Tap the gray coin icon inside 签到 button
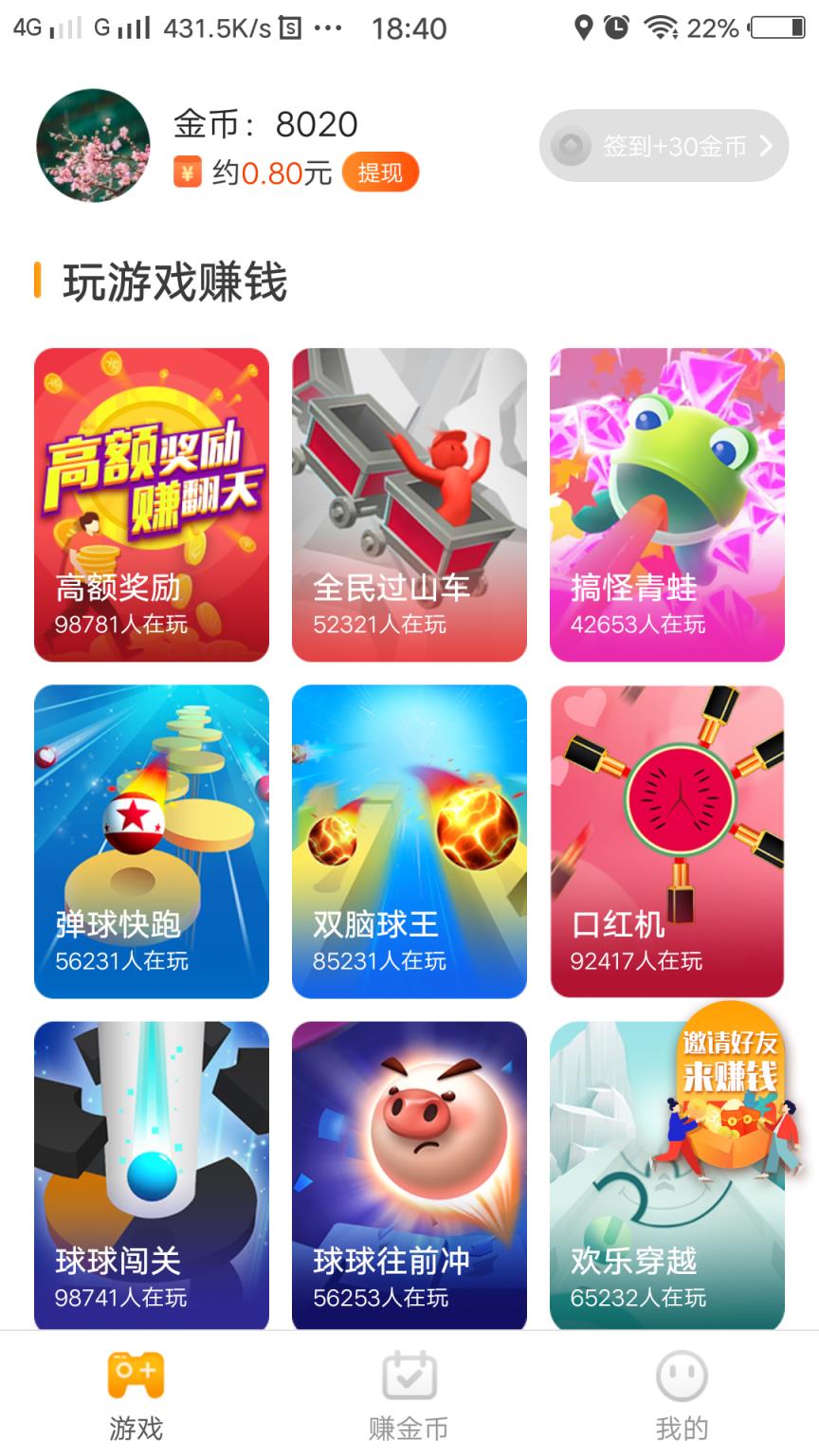Screen dimensions: 819x1456 (x=570, y=144)
